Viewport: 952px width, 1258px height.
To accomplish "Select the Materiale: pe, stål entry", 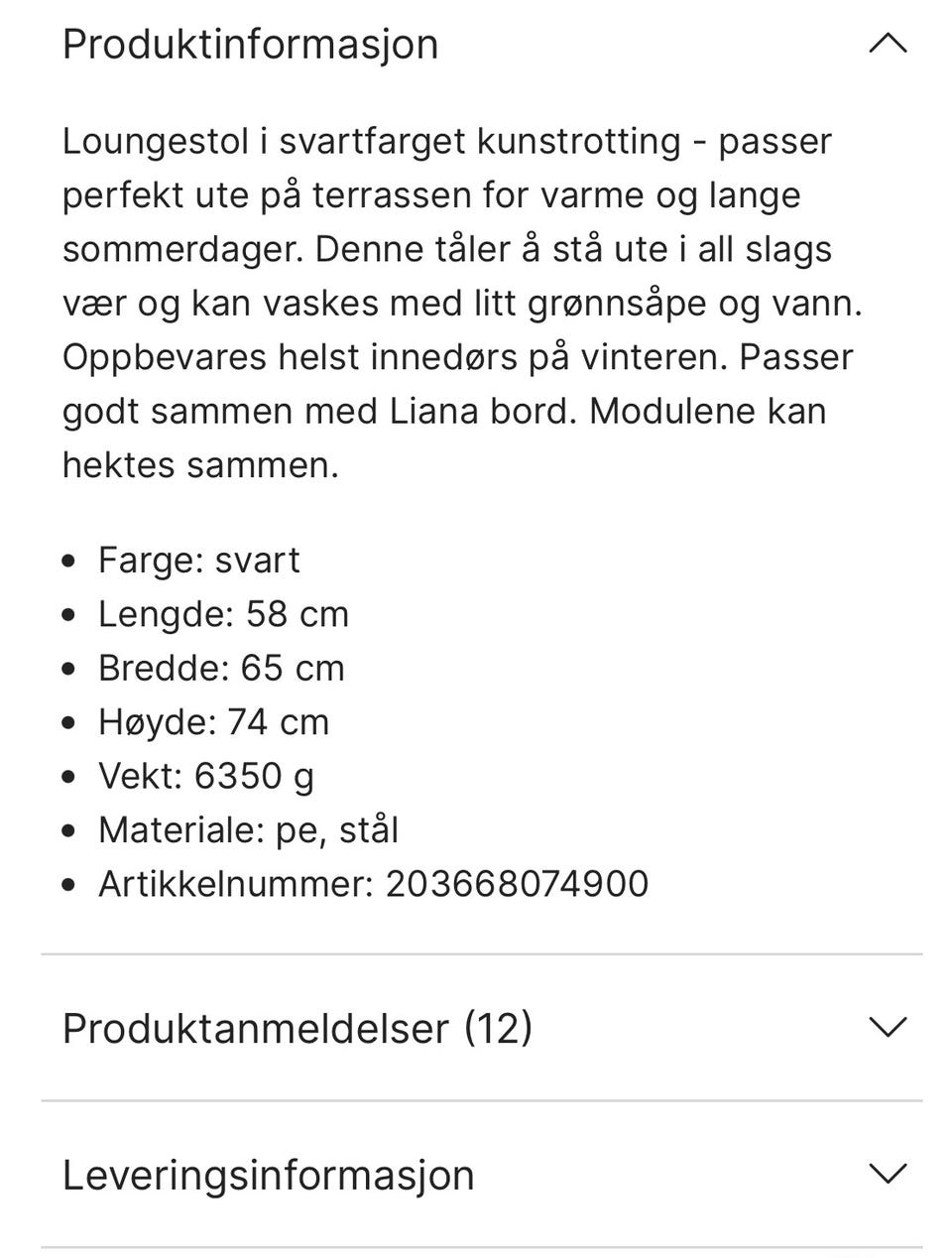I will coord(246,829).
